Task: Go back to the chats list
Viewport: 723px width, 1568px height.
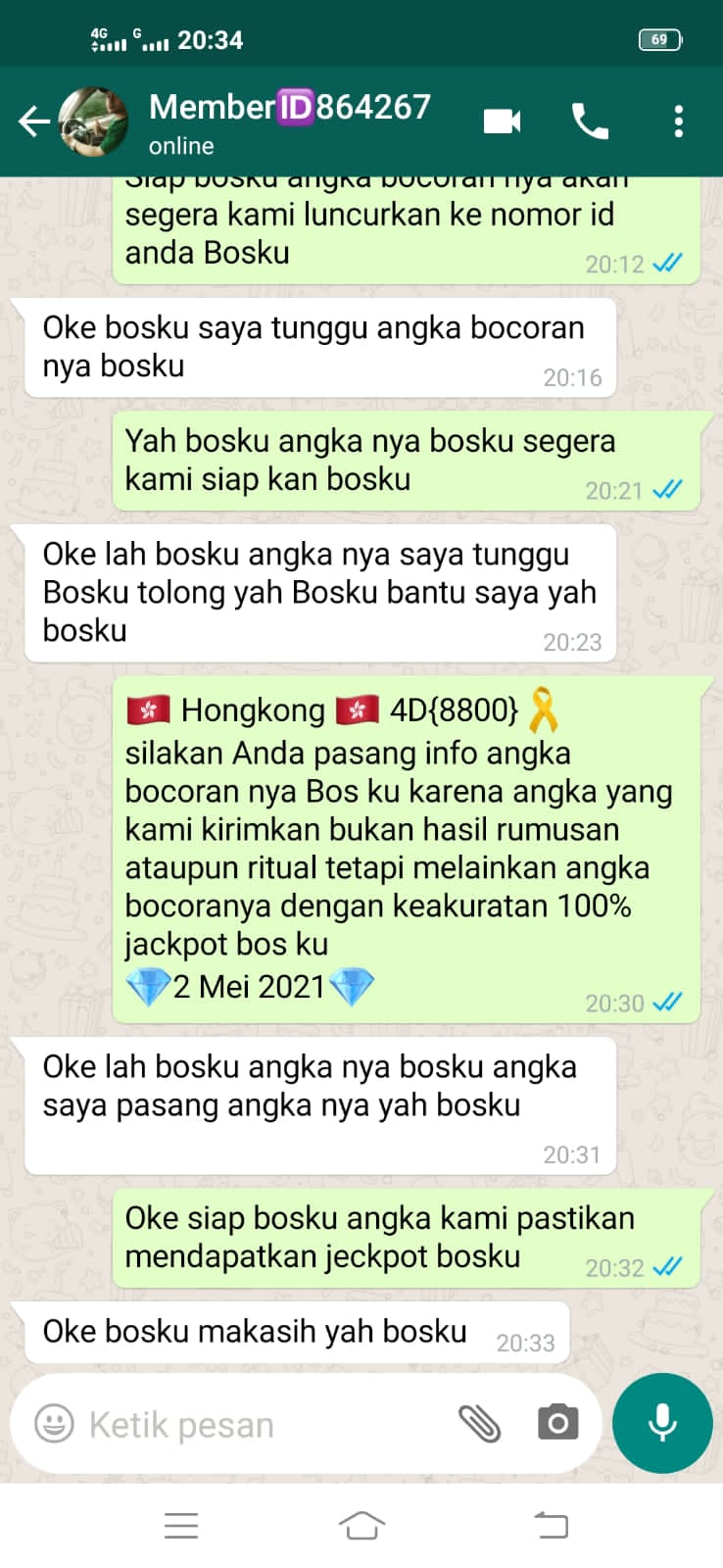Action: tap(34, 122)
